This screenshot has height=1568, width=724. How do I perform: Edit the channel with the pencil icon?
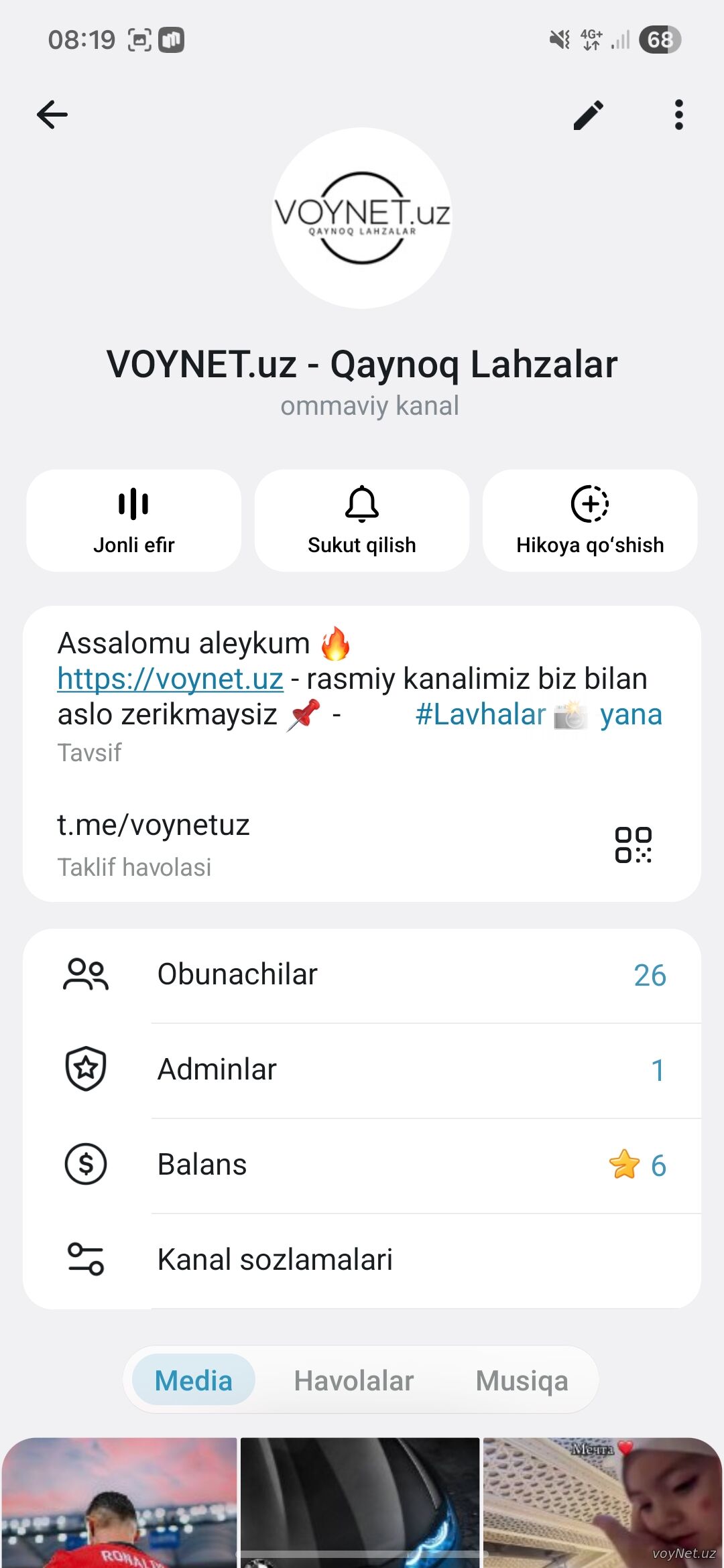[589, 115]
